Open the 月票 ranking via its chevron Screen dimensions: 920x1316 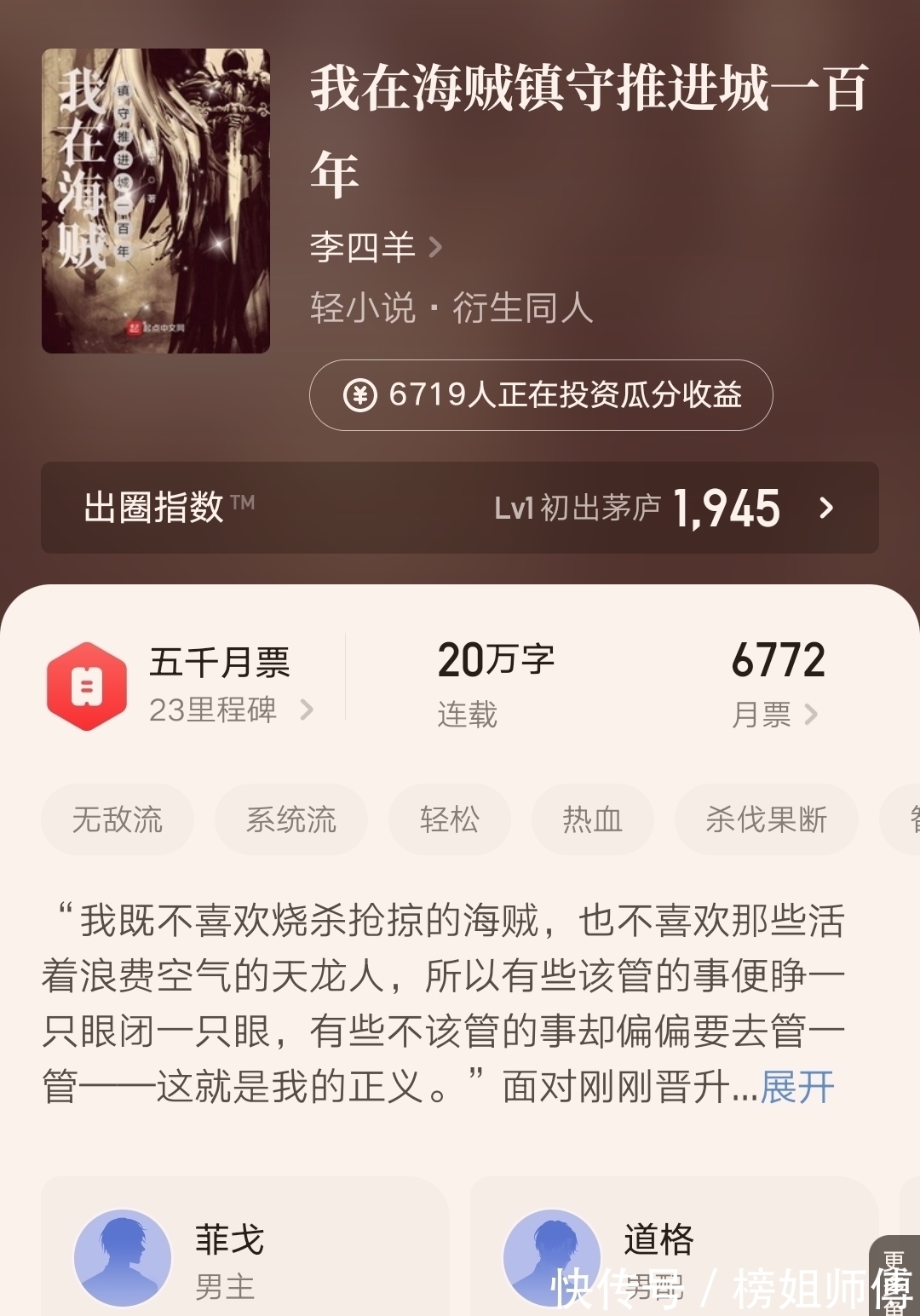tap(791, 715)
